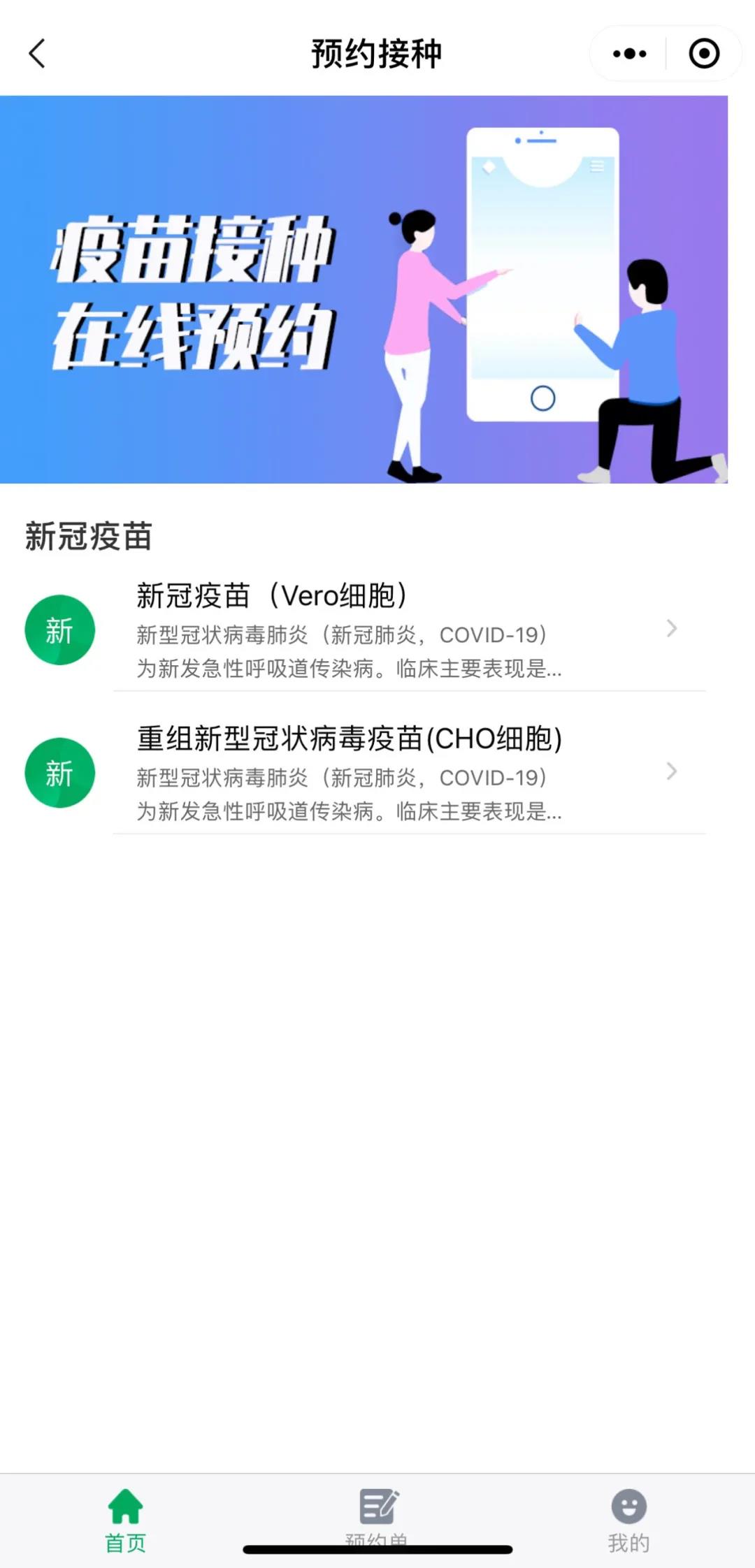Open the 疫苗接种在线预约 banner
This screenshot has width=755, height=1568.
click(364, 289)
